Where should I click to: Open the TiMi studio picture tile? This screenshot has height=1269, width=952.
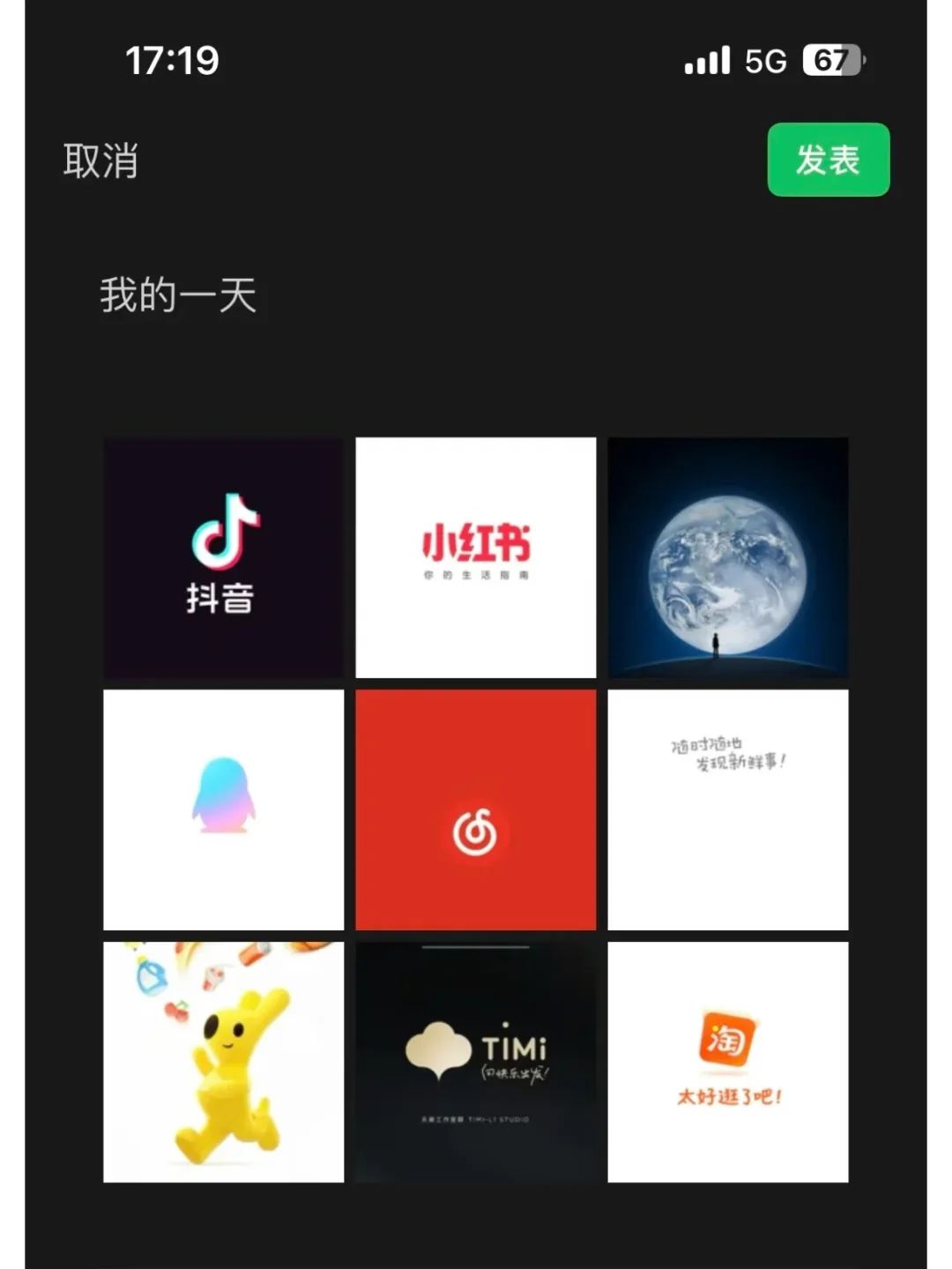pyautogui.click(x=475, y=1062)
